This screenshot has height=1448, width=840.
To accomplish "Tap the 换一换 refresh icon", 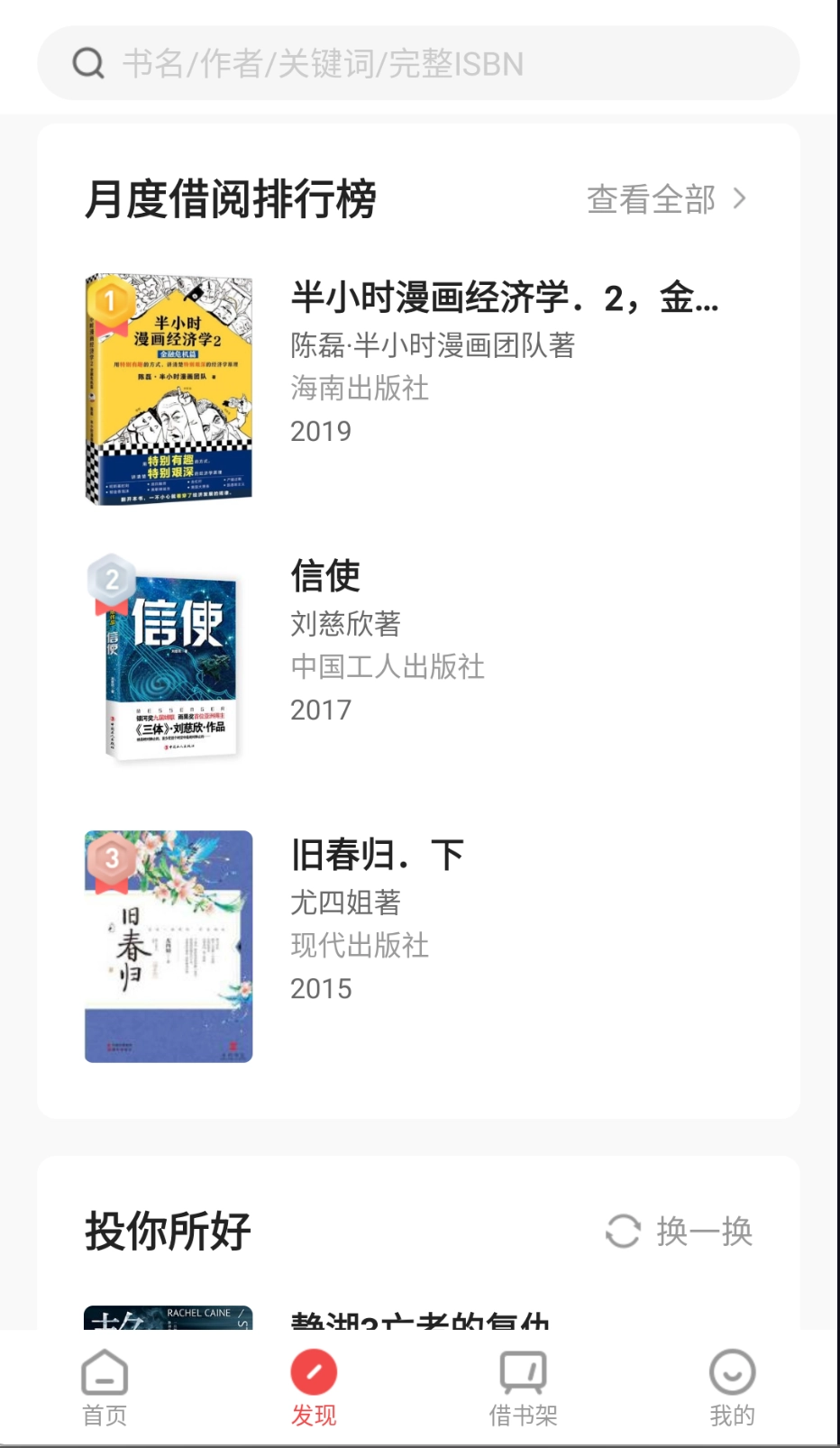I will (x=624, y=1229).
